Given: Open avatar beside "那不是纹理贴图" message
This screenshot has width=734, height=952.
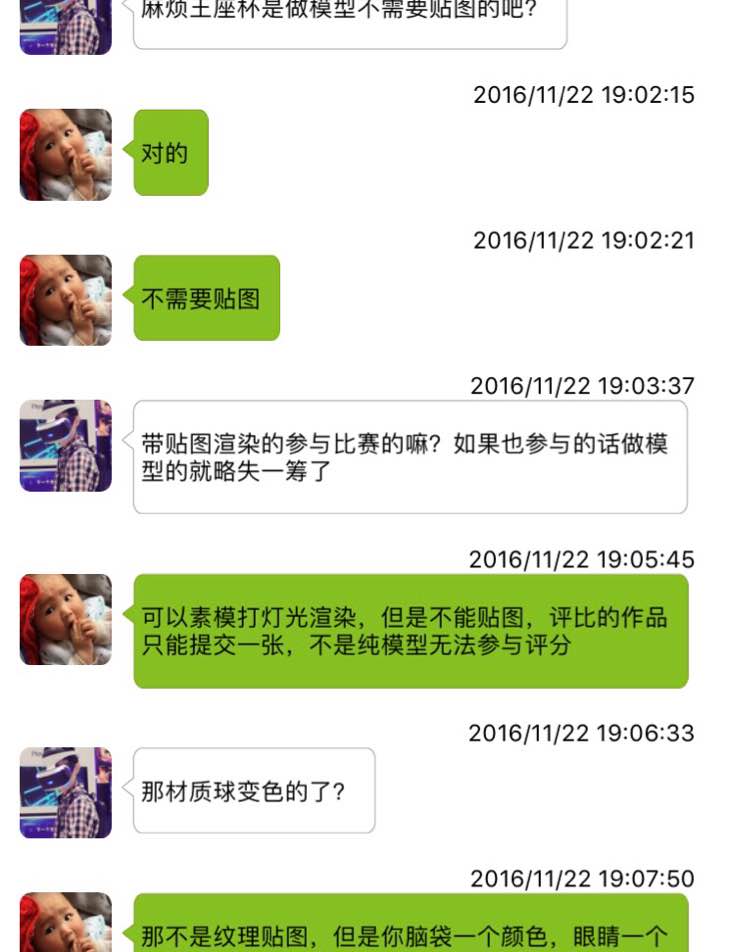Looking at the screenshot, I should click(66, 922).
